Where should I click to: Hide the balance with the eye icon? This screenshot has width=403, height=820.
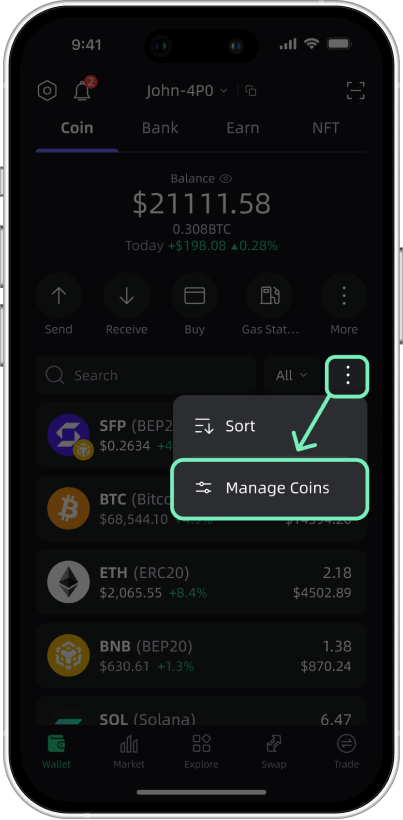pyautogui.click(x=225, y=179)
